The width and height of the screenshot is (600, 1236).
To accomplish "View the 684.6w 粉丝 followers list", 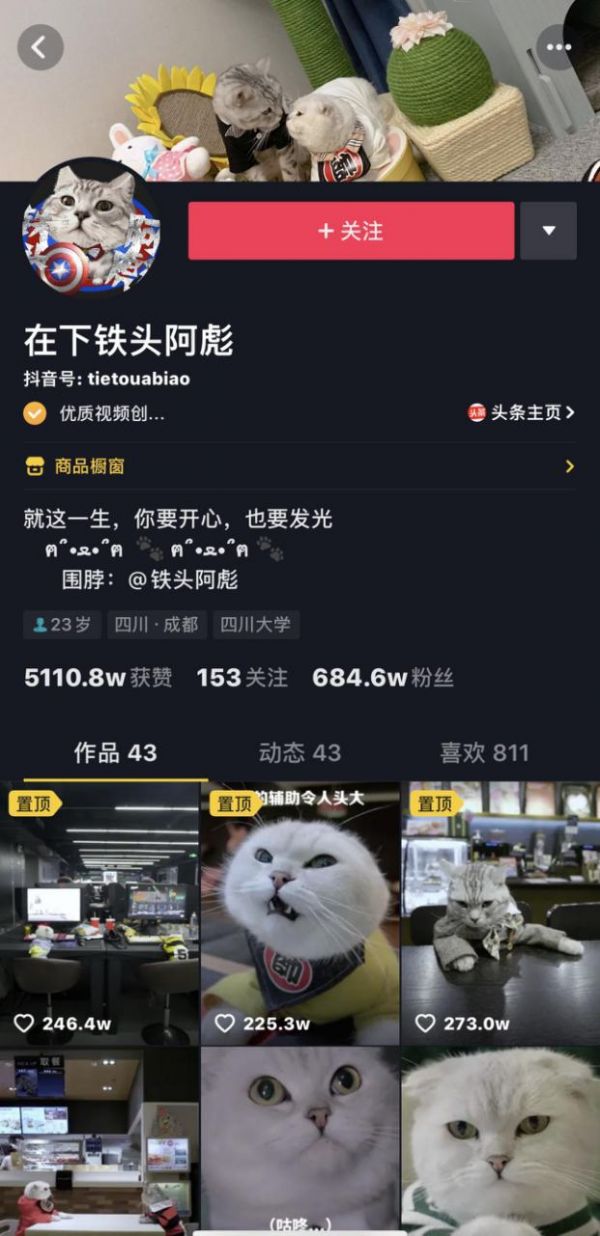I will pyautogui.click(x=382, y=678).
